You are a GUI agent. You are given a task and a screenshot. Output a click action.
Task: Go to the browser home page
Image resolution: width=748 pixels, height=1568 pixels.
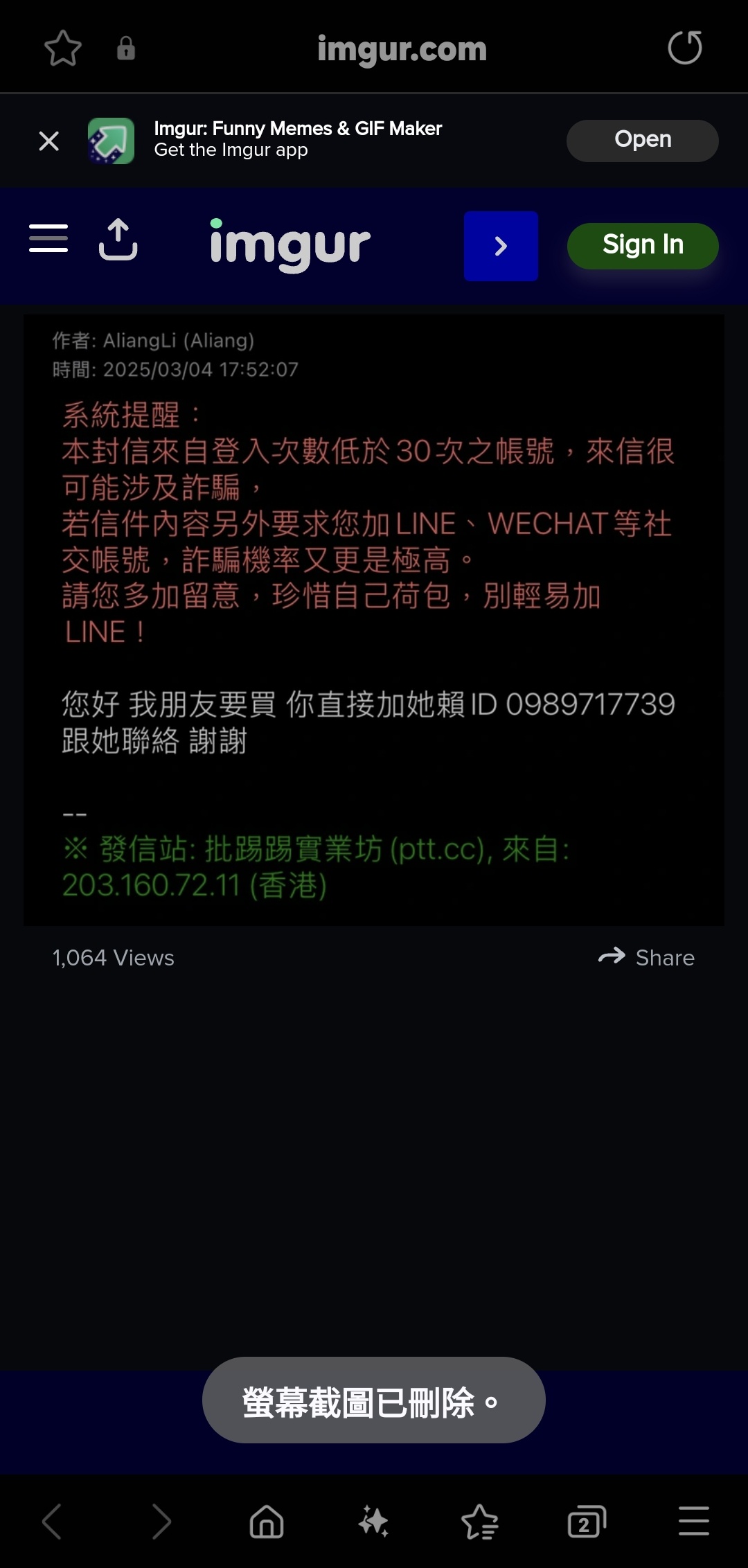[267, 1522]
